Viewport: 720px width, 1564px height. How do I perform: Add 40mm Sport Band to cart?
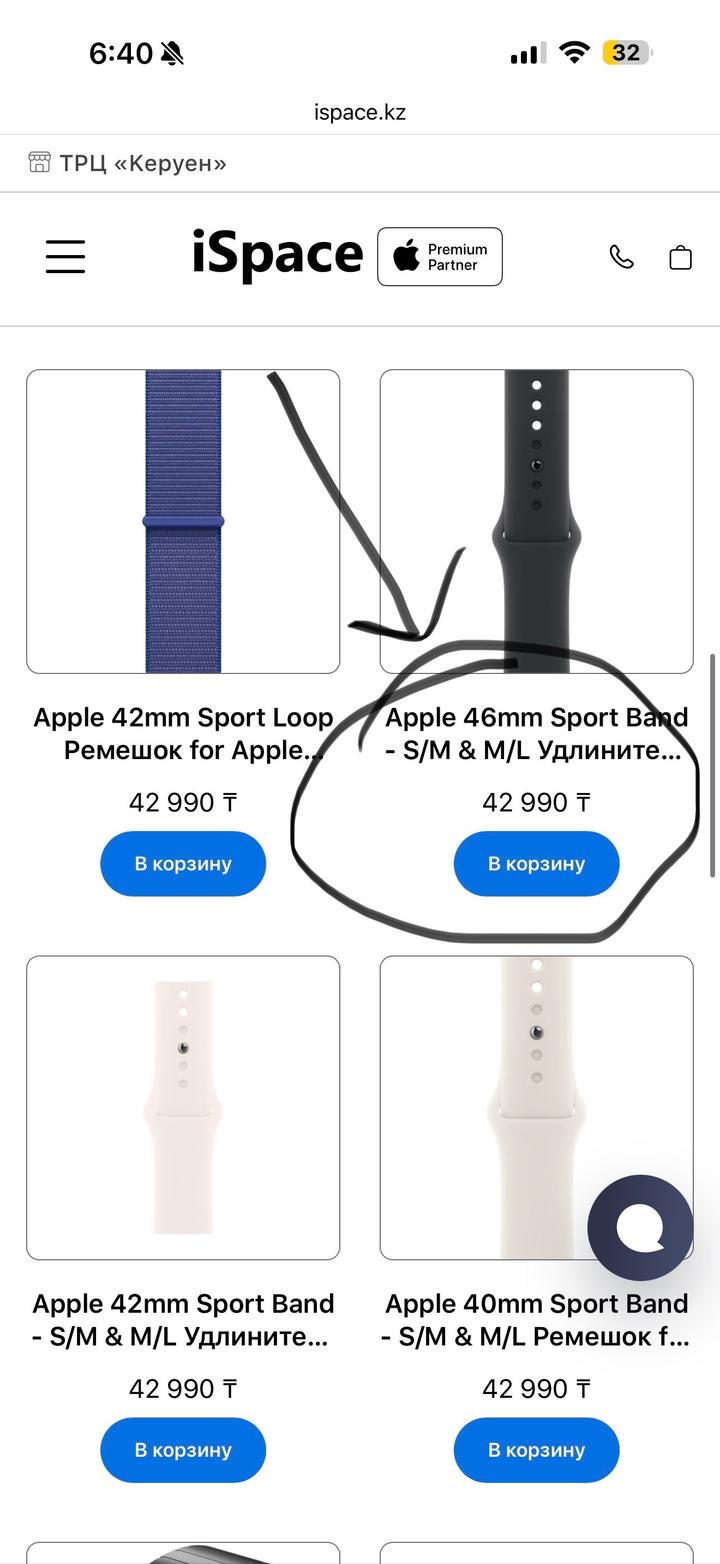click(x=536, y=1449)
